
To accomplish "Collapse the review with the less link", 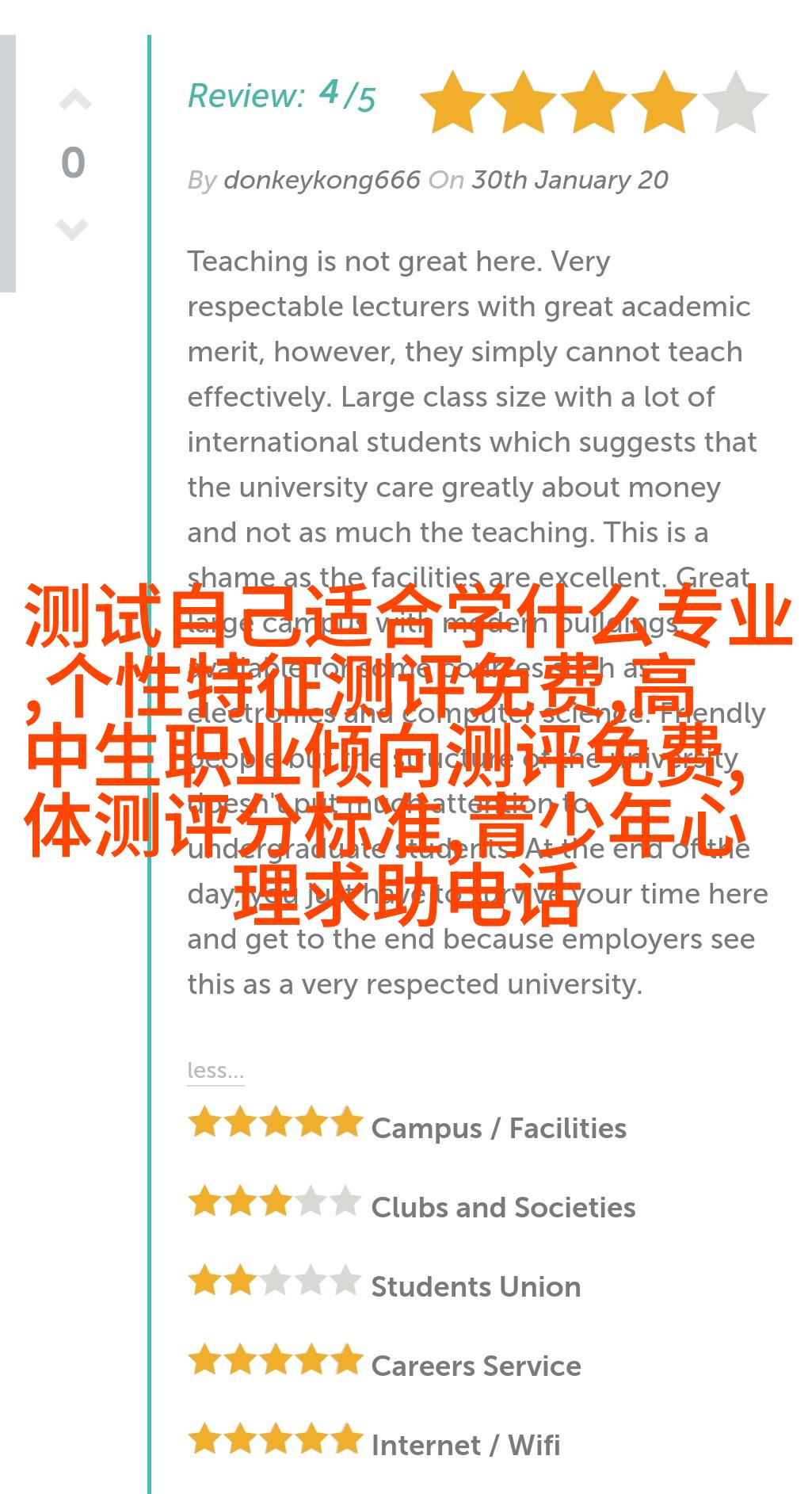I will [215, 1071].
